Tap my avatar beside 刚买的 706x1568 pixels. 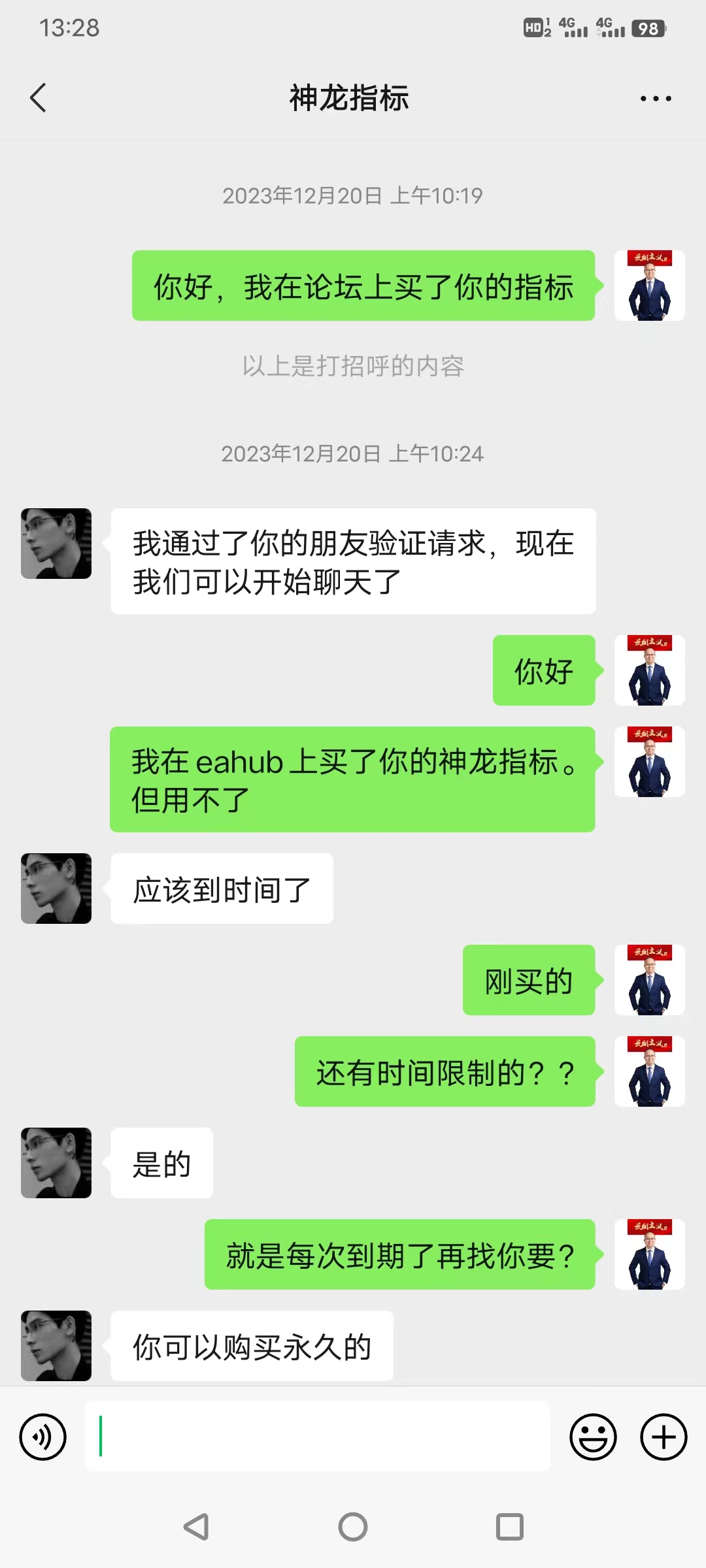[649, 980]
